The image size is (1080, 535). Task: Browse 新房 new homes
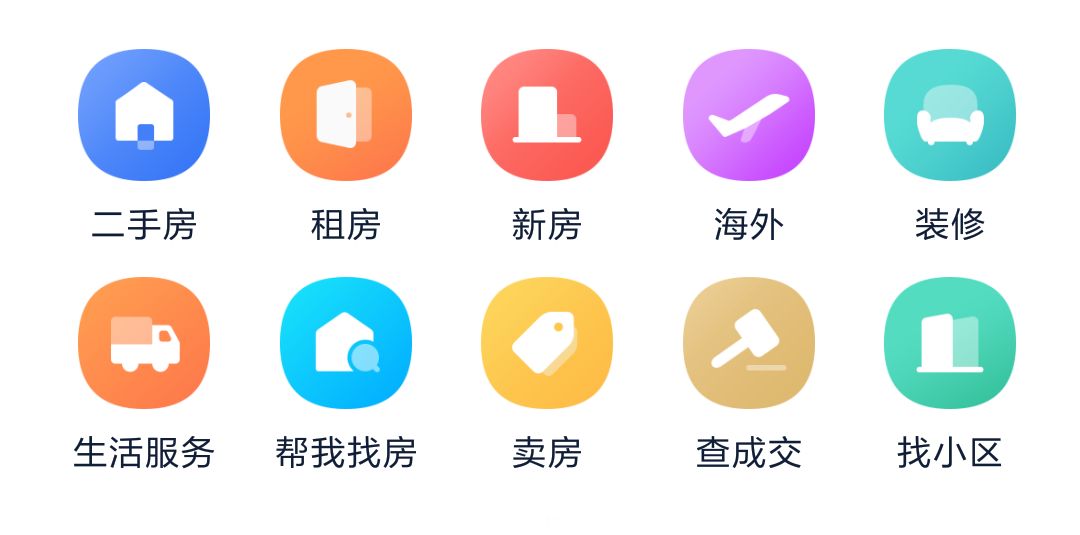pos(547,115)
